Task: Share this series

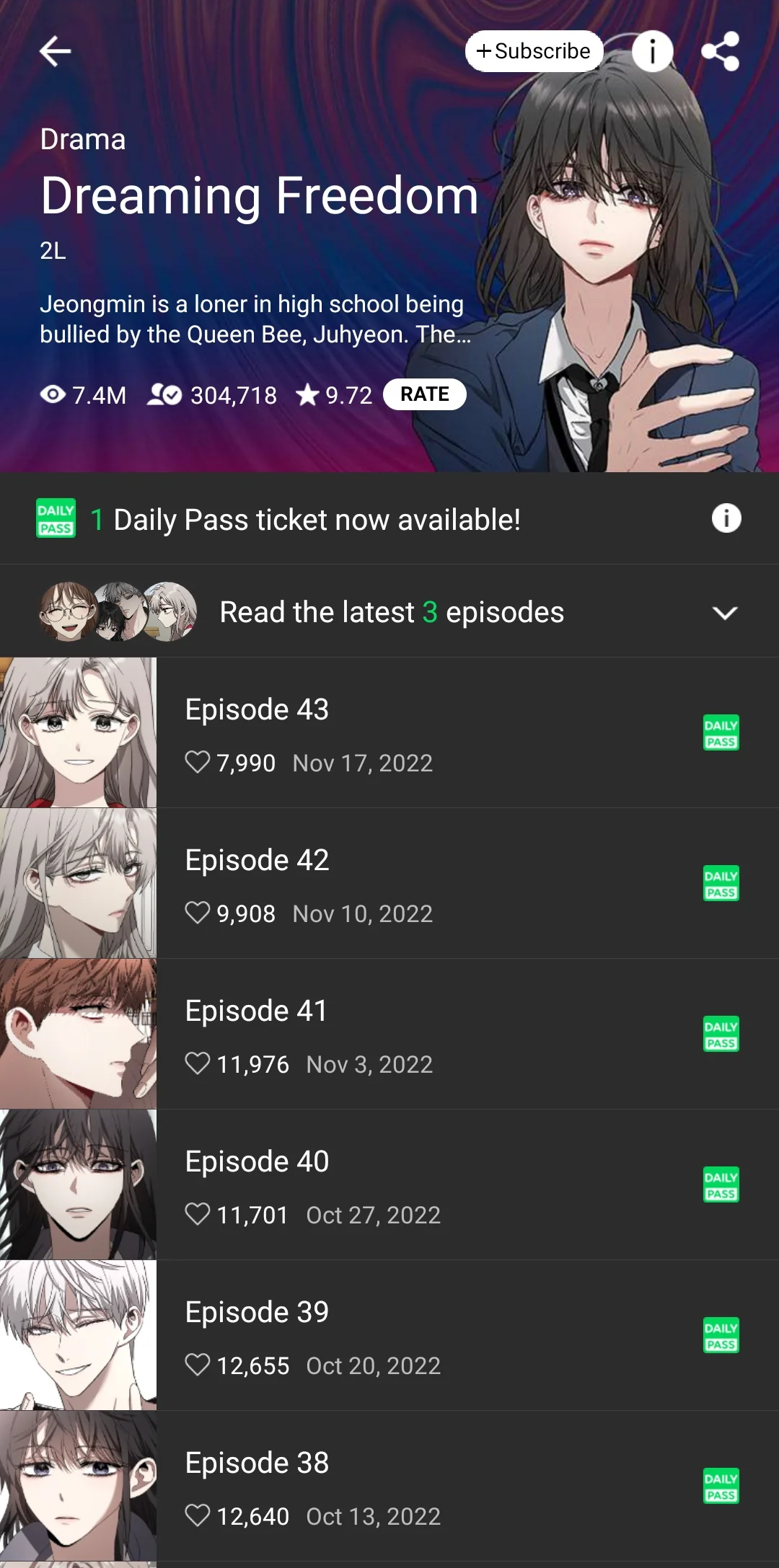Action: 721,51
